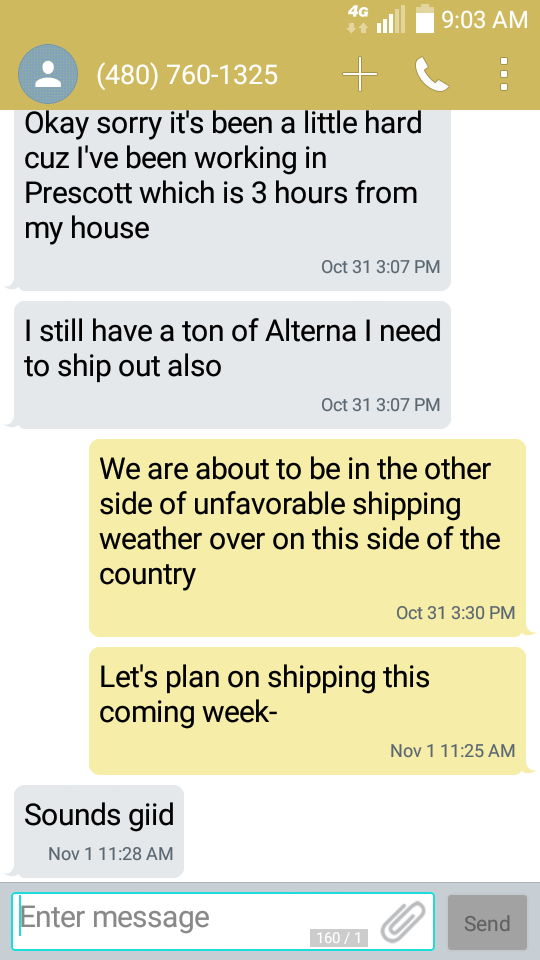Image resolution: width=540 pixels, height=960 pixels.
Task: Tap the contact avatar for (480) 760-1325
Action: [x=48, y=74]
